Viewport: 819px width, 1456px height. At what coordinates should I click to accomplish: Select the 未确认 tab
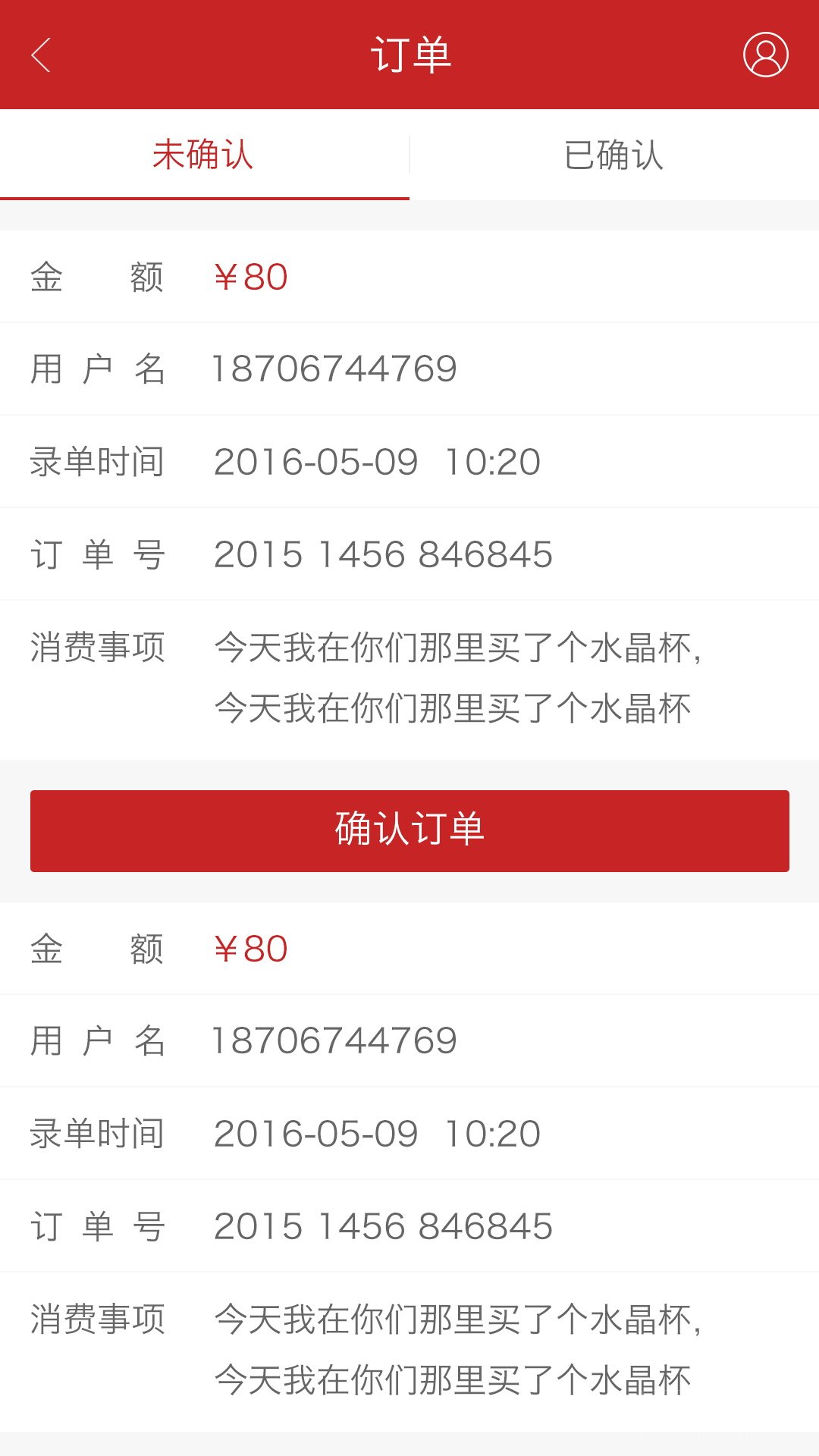[204, 155]
